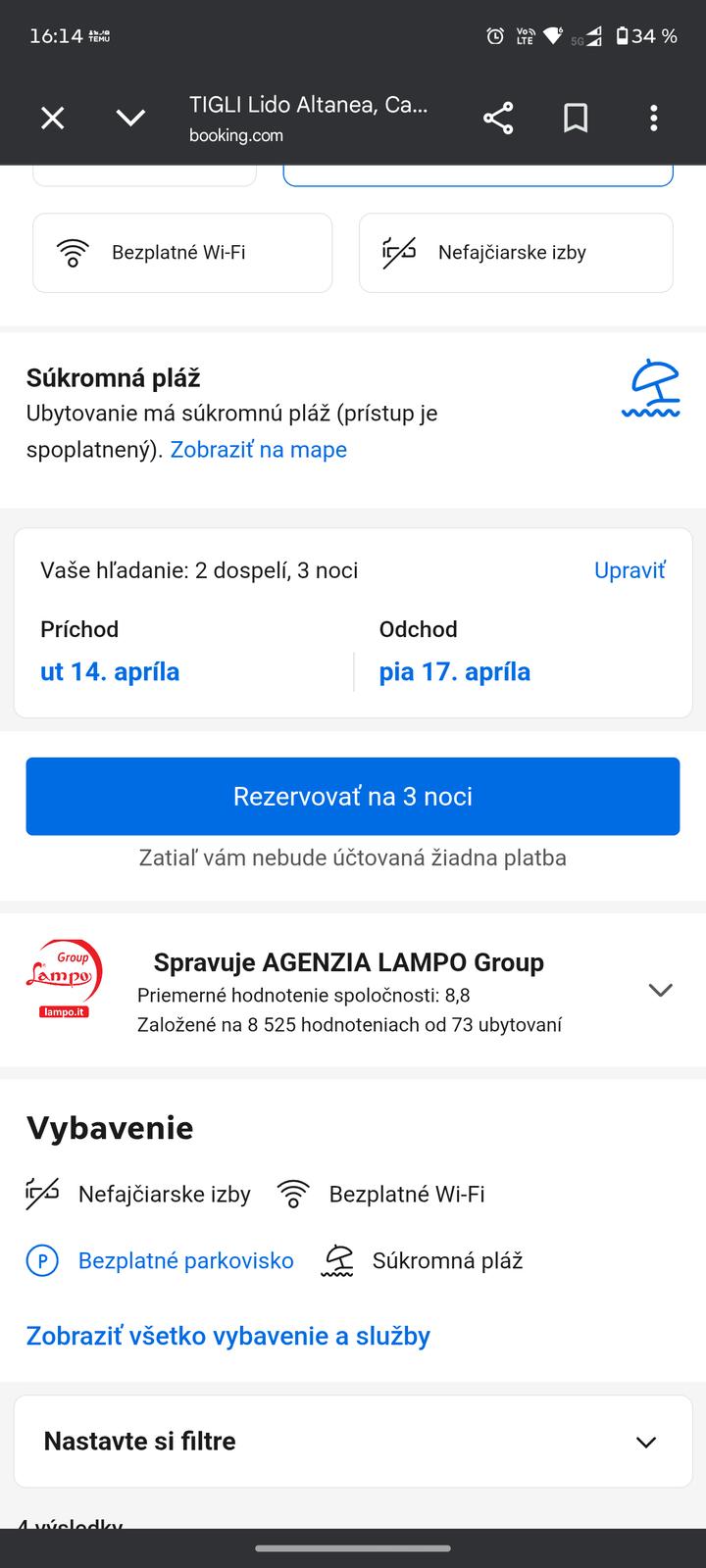Expand the tab options chevron in the top bar
Viewport: 706px width, 1568px height.
[130, 119]
